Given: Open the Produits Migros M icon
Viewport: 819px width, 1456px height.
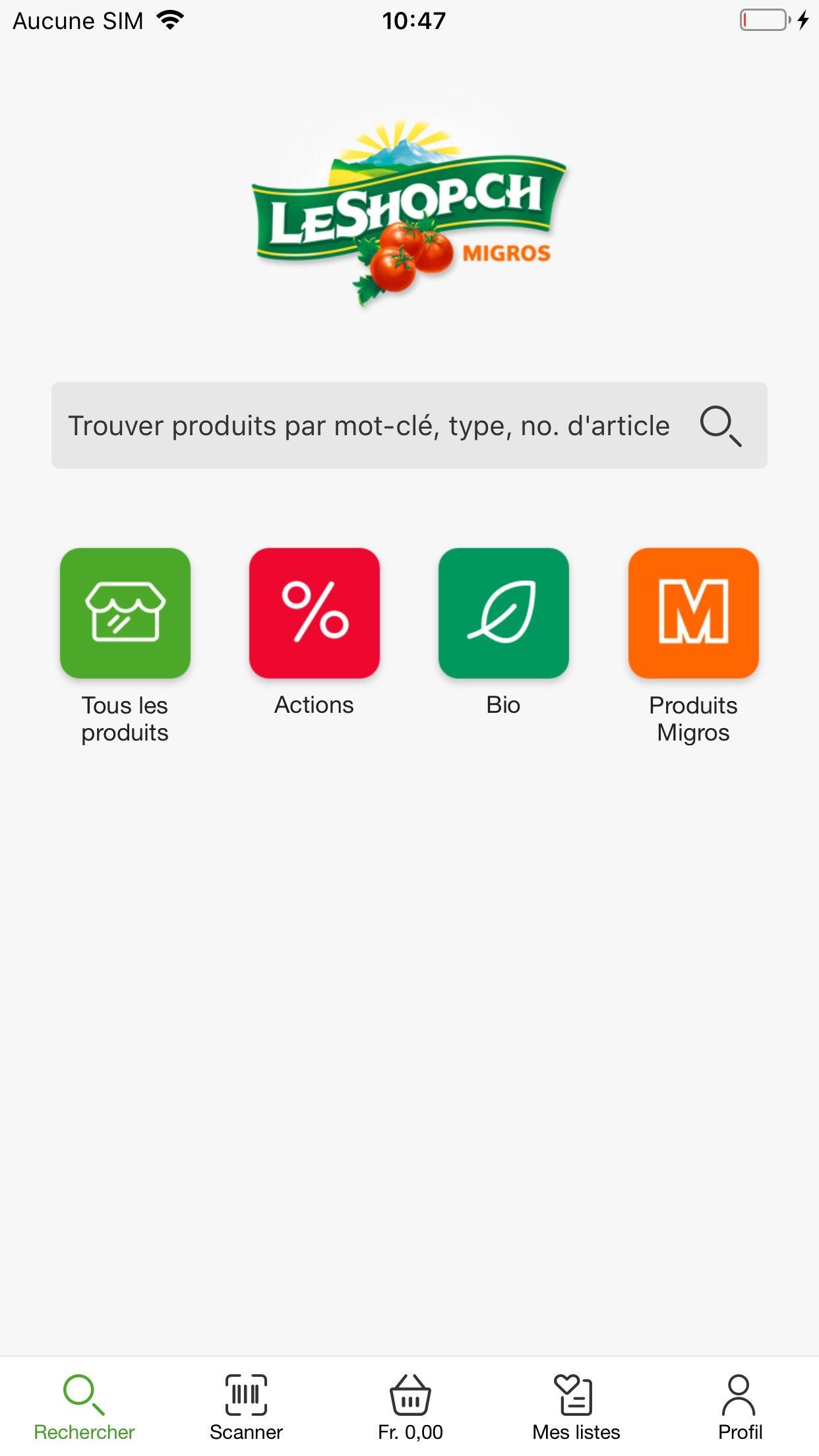Looking at the screenshot, I should coord(693,614).
